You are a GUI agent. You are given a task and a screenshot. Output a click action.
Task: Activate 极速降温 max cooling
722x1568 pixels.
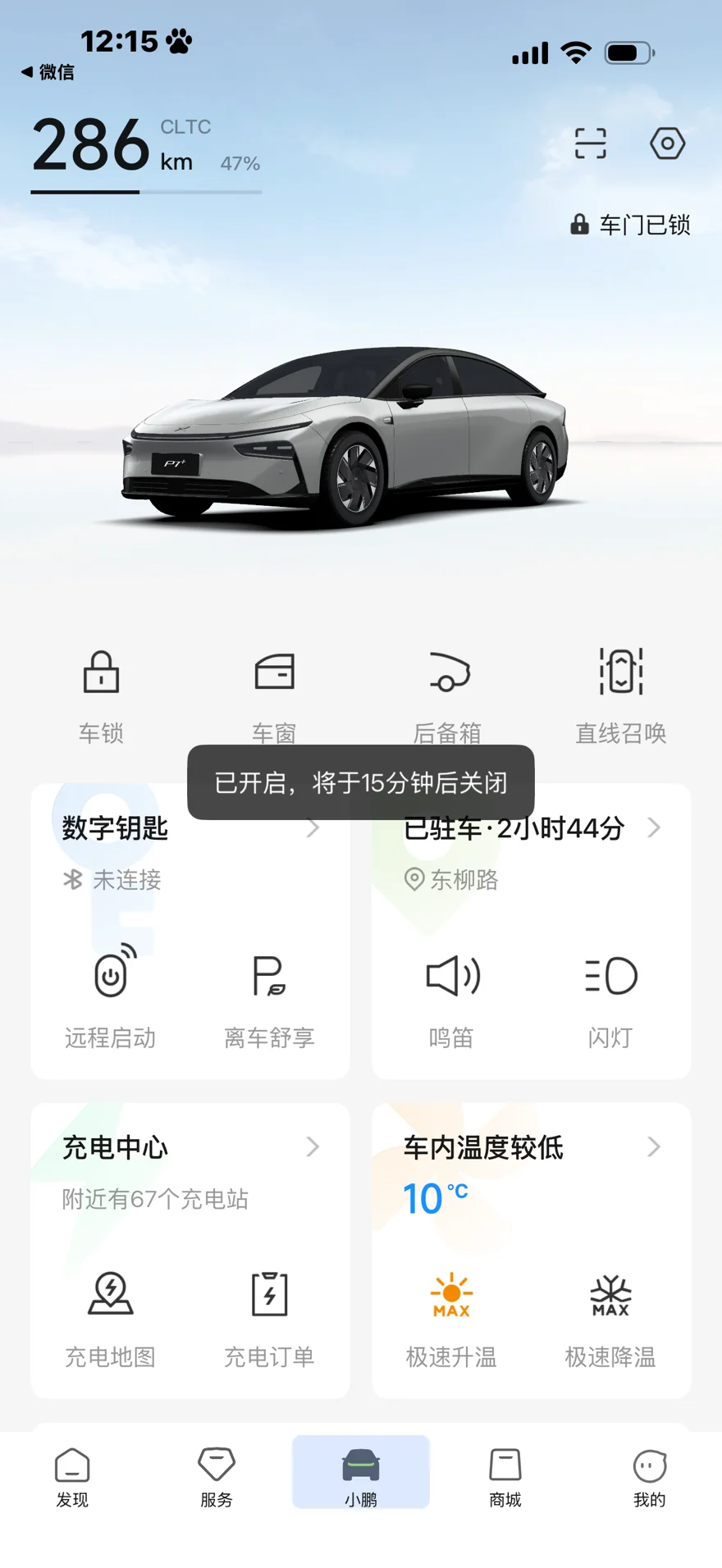pos(610,1314)
